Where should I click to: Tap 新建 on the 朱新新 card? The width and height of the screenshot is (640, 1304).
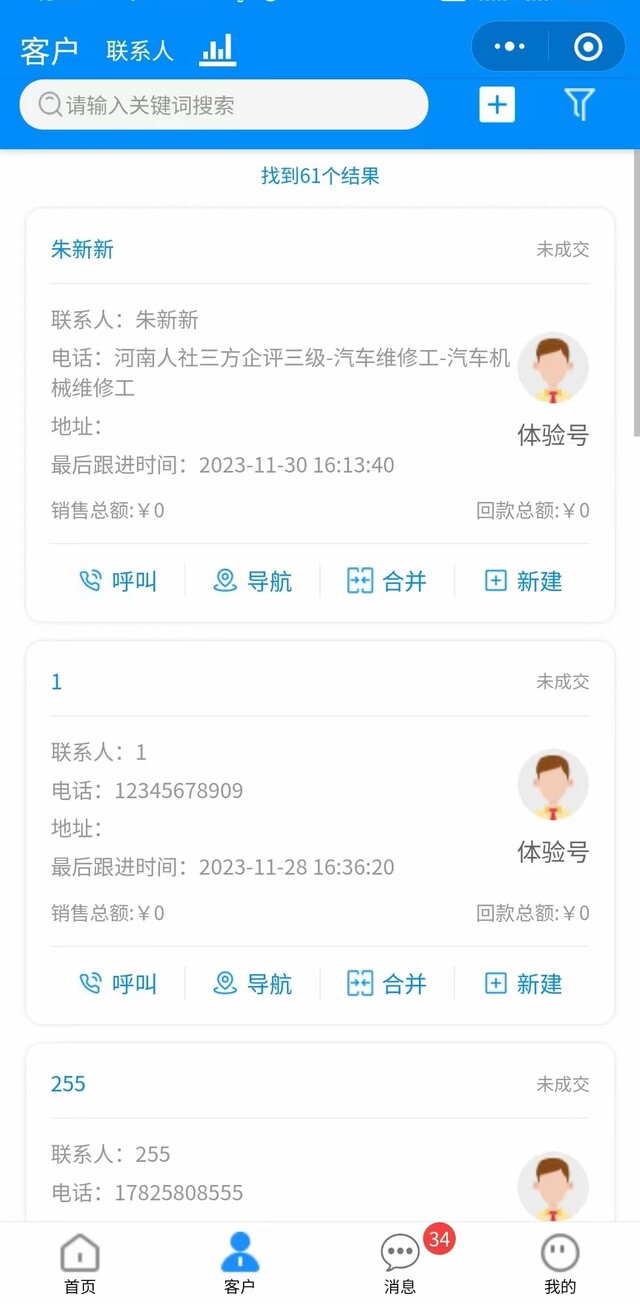pos(523,581)
